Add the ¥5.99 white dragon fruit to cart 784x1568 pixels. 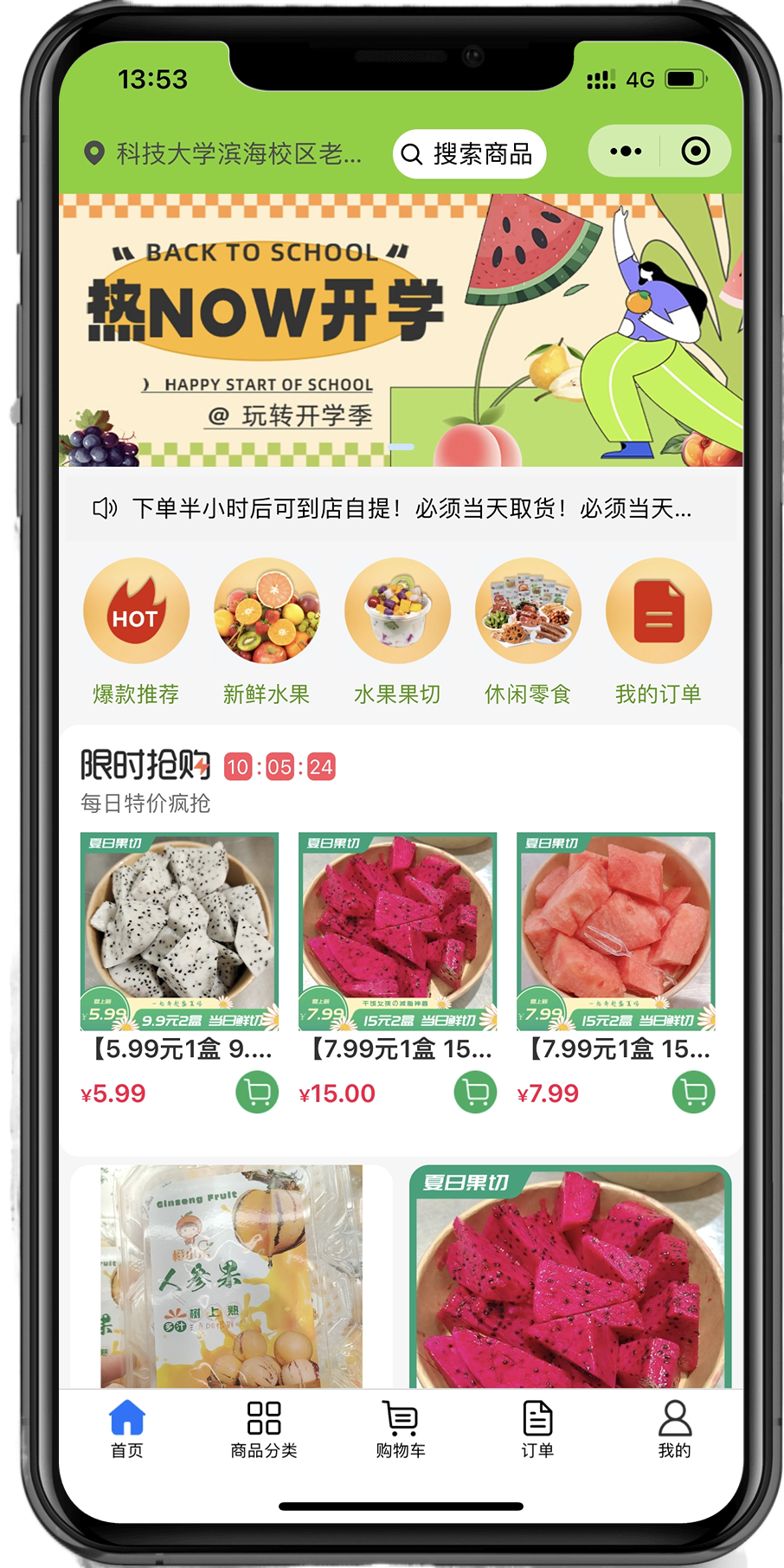point(257,1093)
